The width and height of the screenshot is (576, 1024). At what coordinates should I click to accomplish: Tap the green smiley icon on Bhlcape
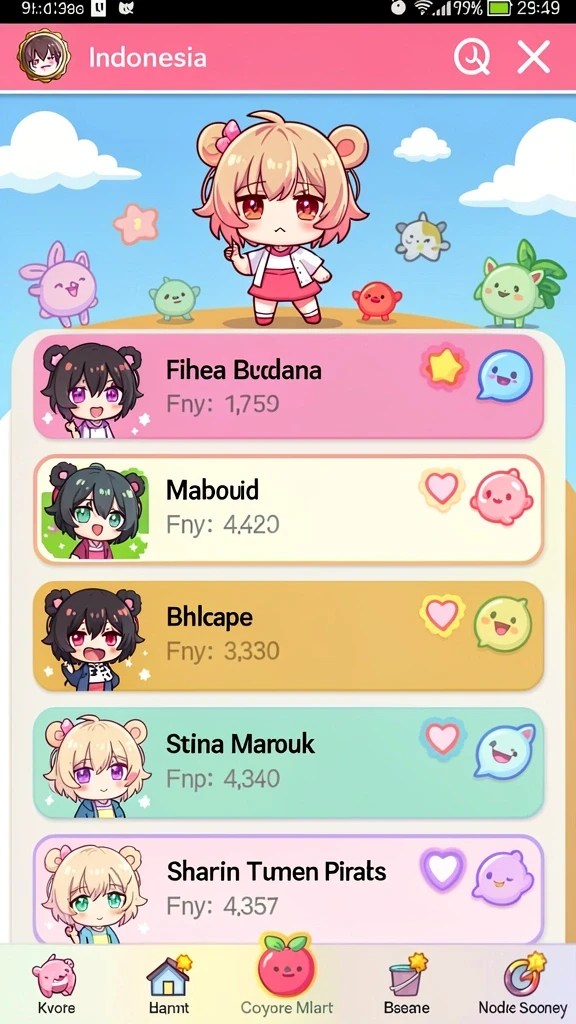[503, 624]
